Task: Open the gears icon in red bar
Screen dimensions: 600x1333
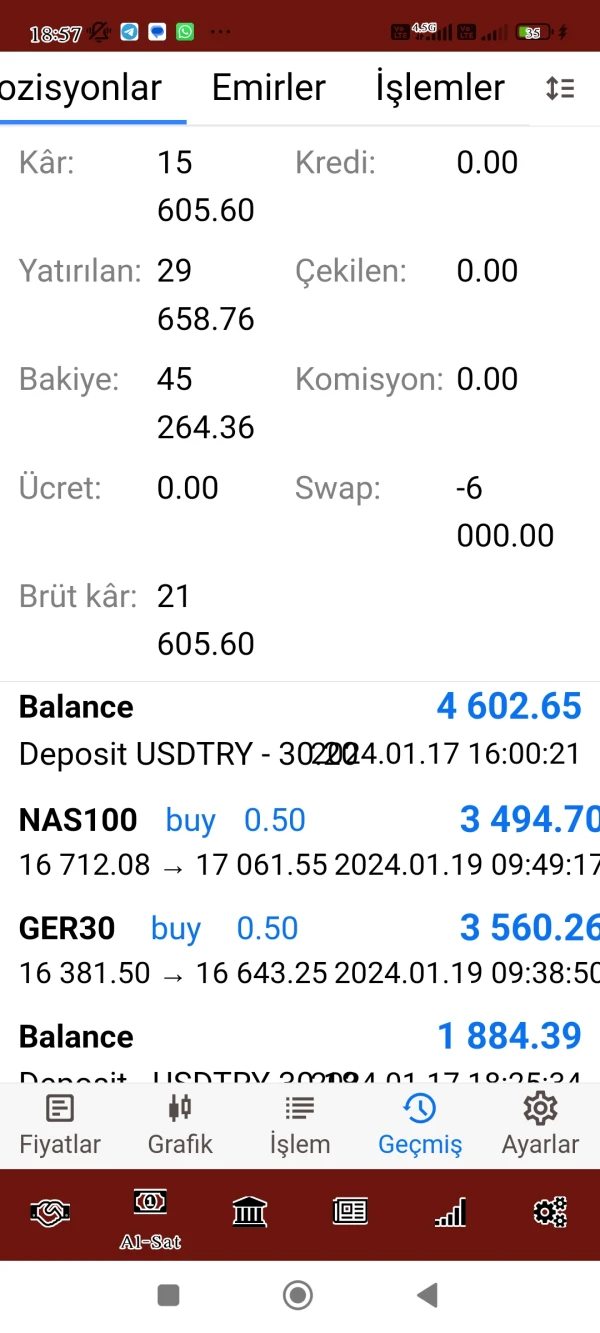Action: [550, 1212]
